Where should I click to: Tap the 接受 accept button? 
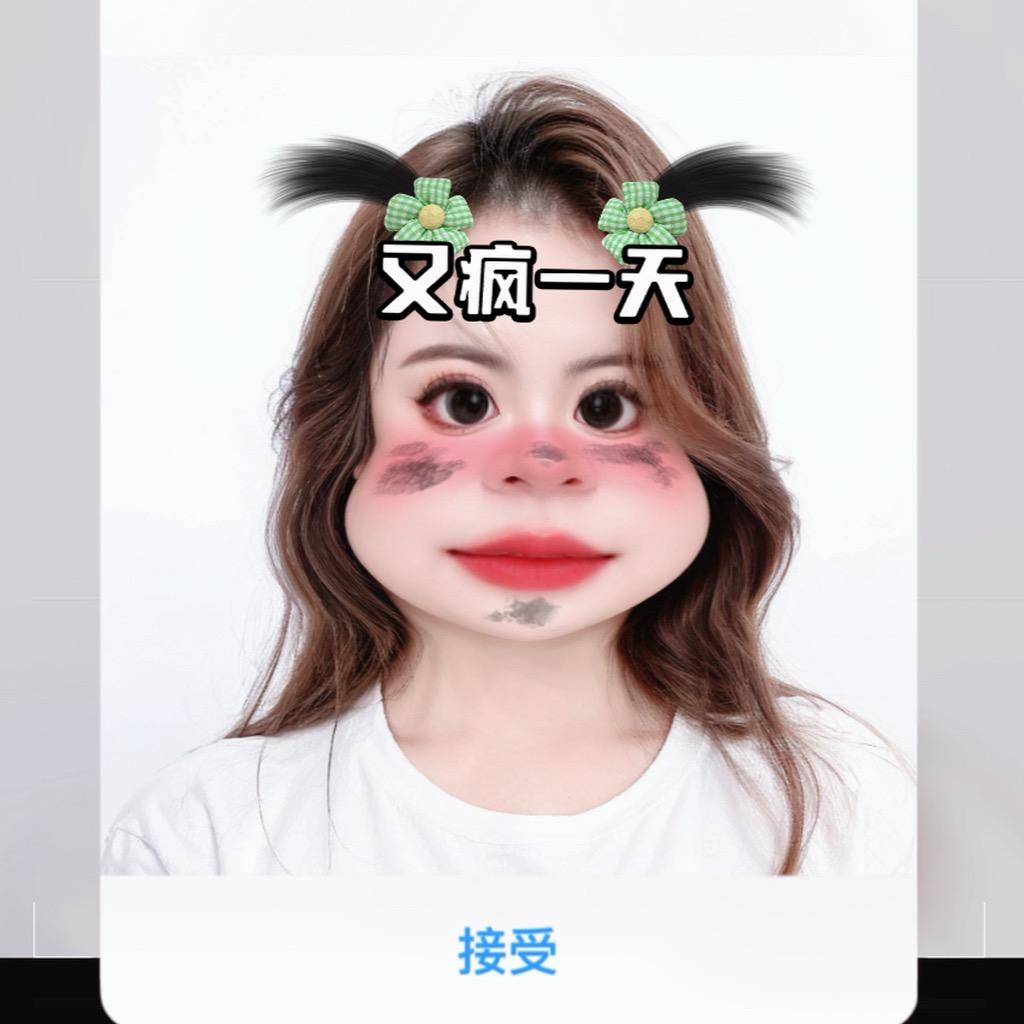pos(508,951)
